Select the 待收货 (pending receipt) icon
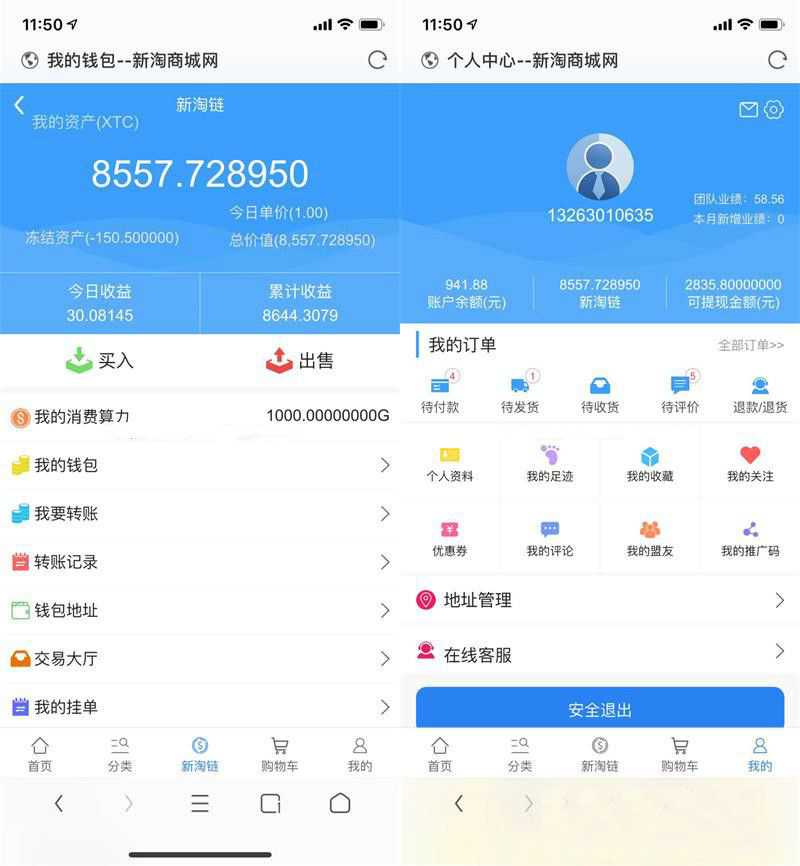Viewport: 800px width, 866px height. pyautogui.click(x=598, y=389)
